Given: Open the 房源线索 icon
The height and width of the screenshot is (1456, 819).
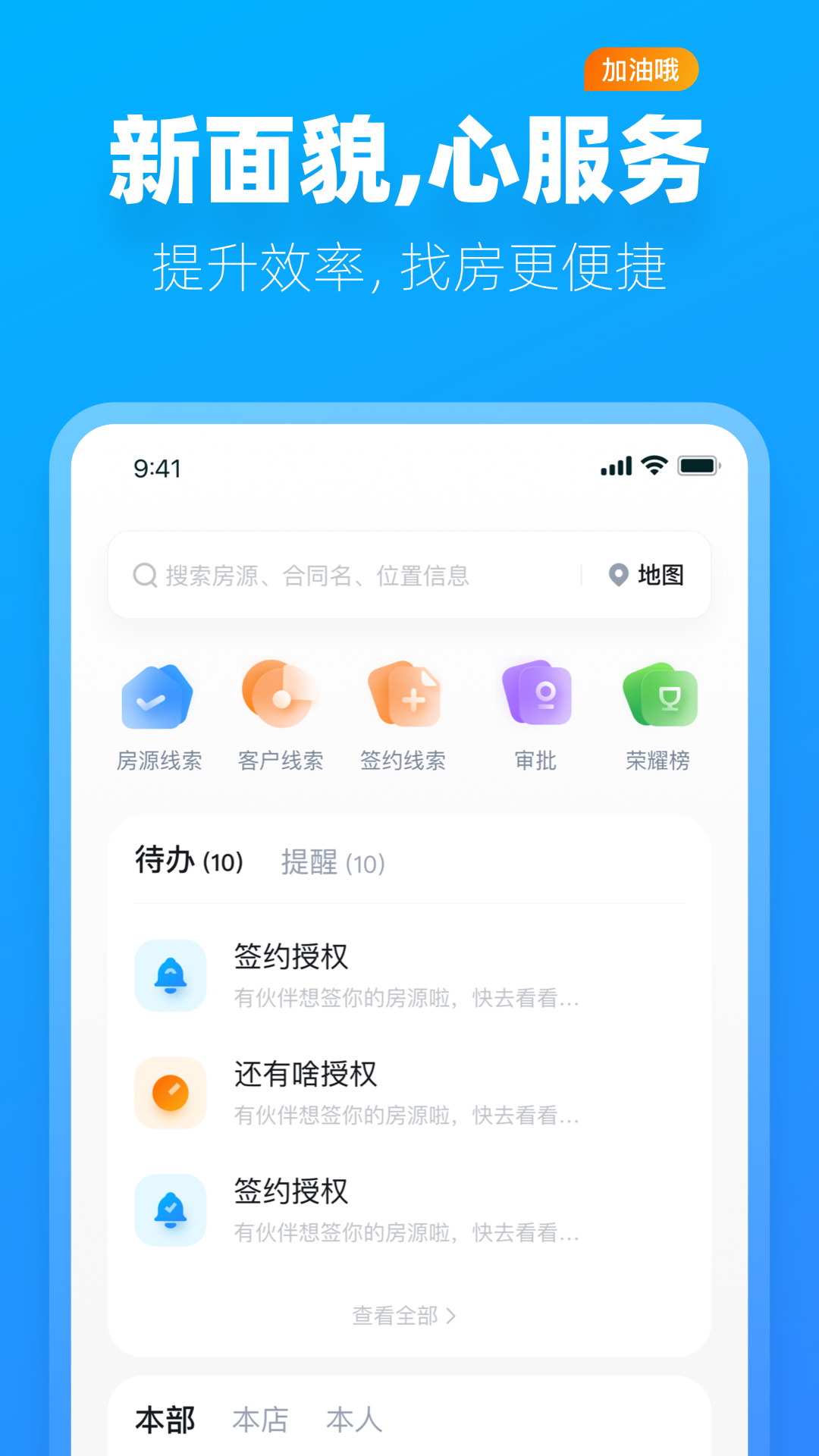Looking at the screenshot, I should 156,695.
